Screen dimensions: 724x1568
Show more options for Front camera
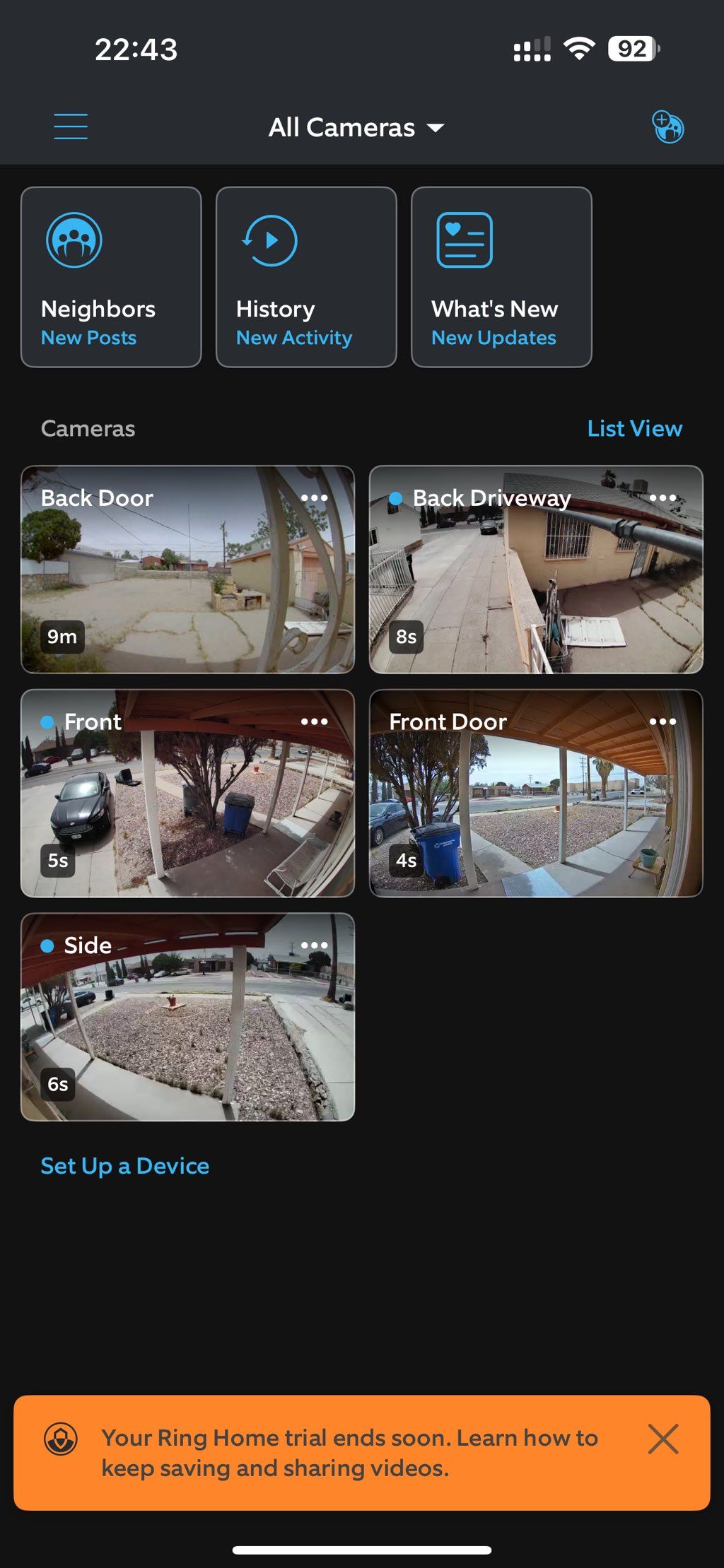tap(314, 721)
